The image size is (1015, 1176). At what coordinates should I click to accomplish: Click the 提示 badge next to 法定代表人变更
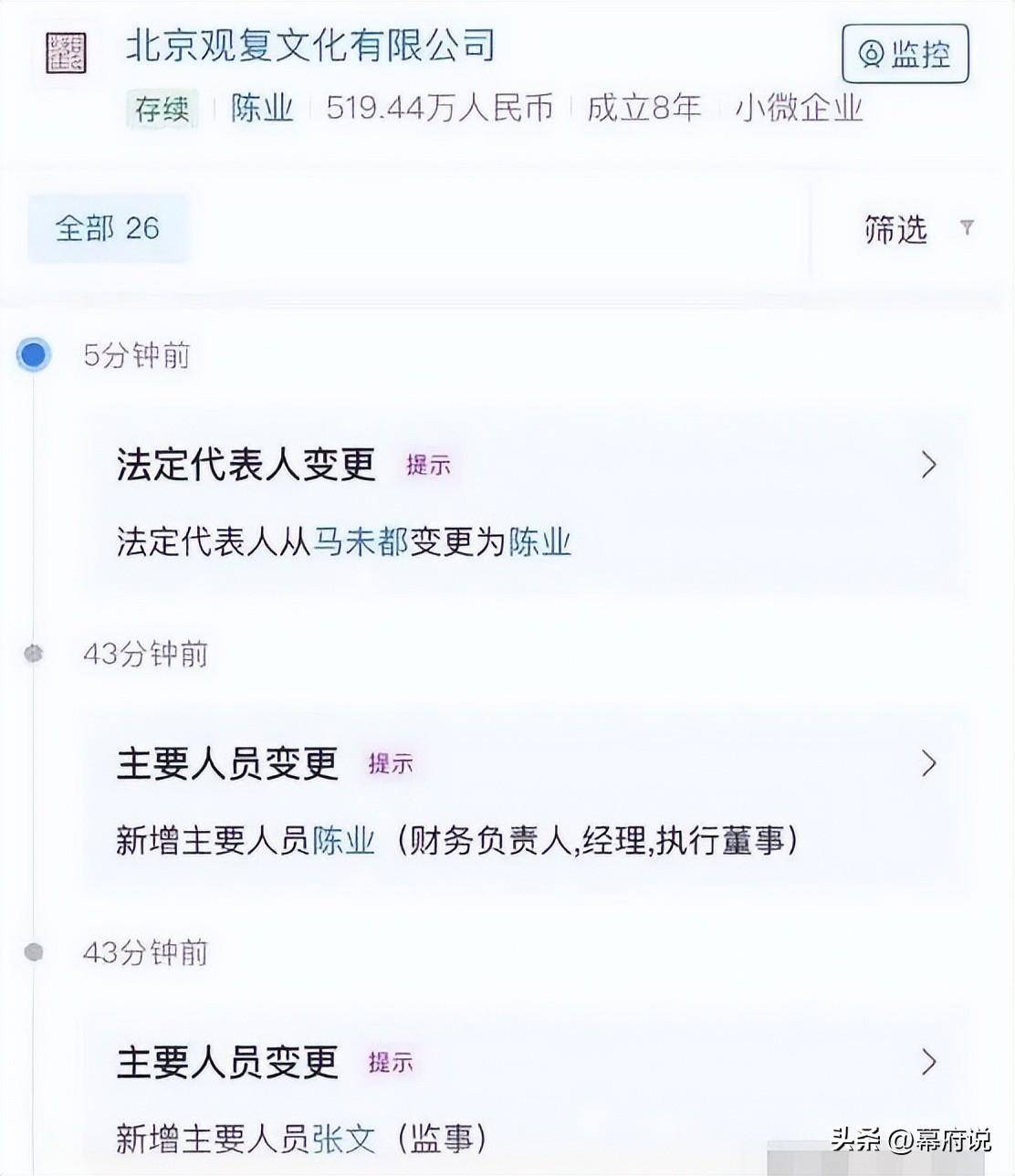point(427,466)
